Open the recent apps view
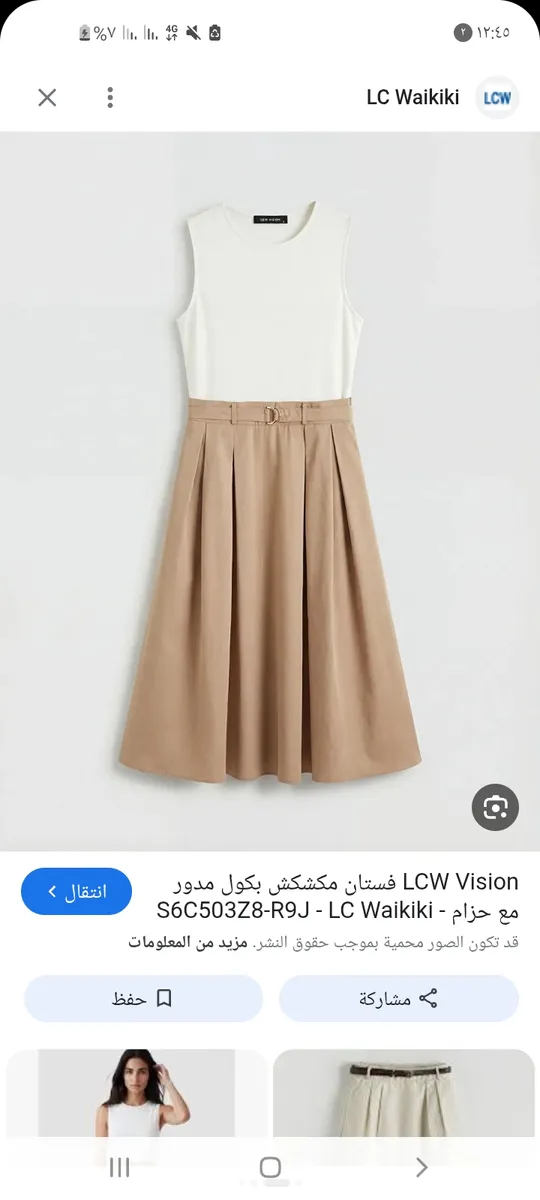540x1200 pixels. click(119, 1167)
